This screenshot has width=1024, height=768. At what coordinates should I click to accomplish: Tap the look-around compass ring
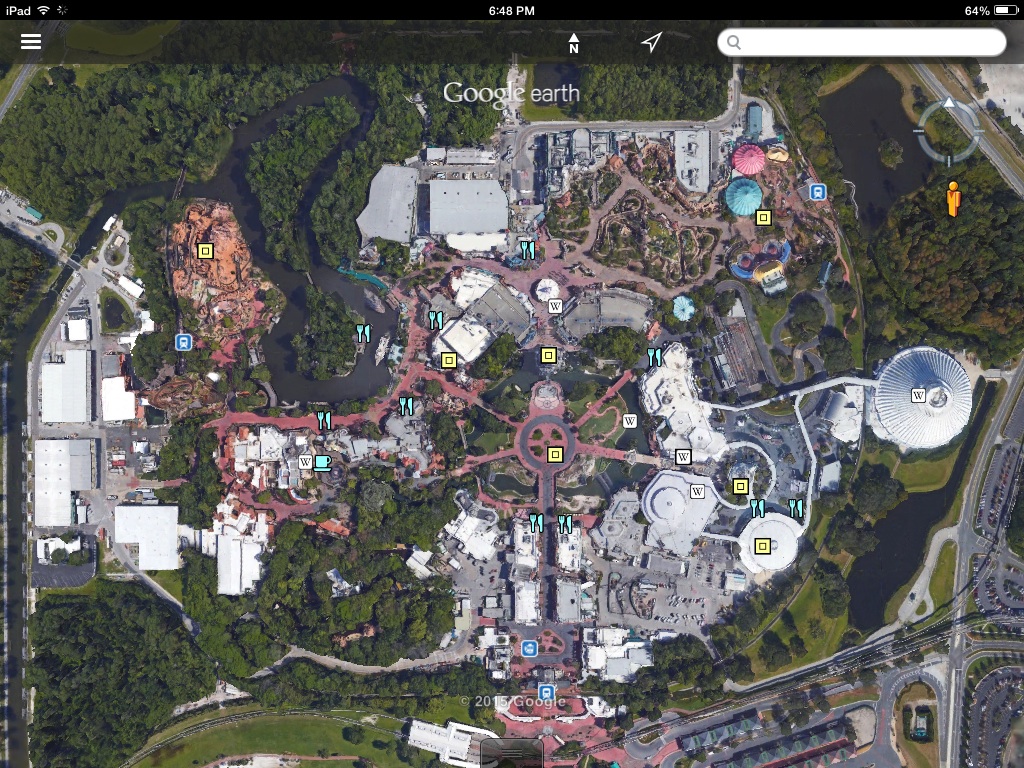point(948,132)
